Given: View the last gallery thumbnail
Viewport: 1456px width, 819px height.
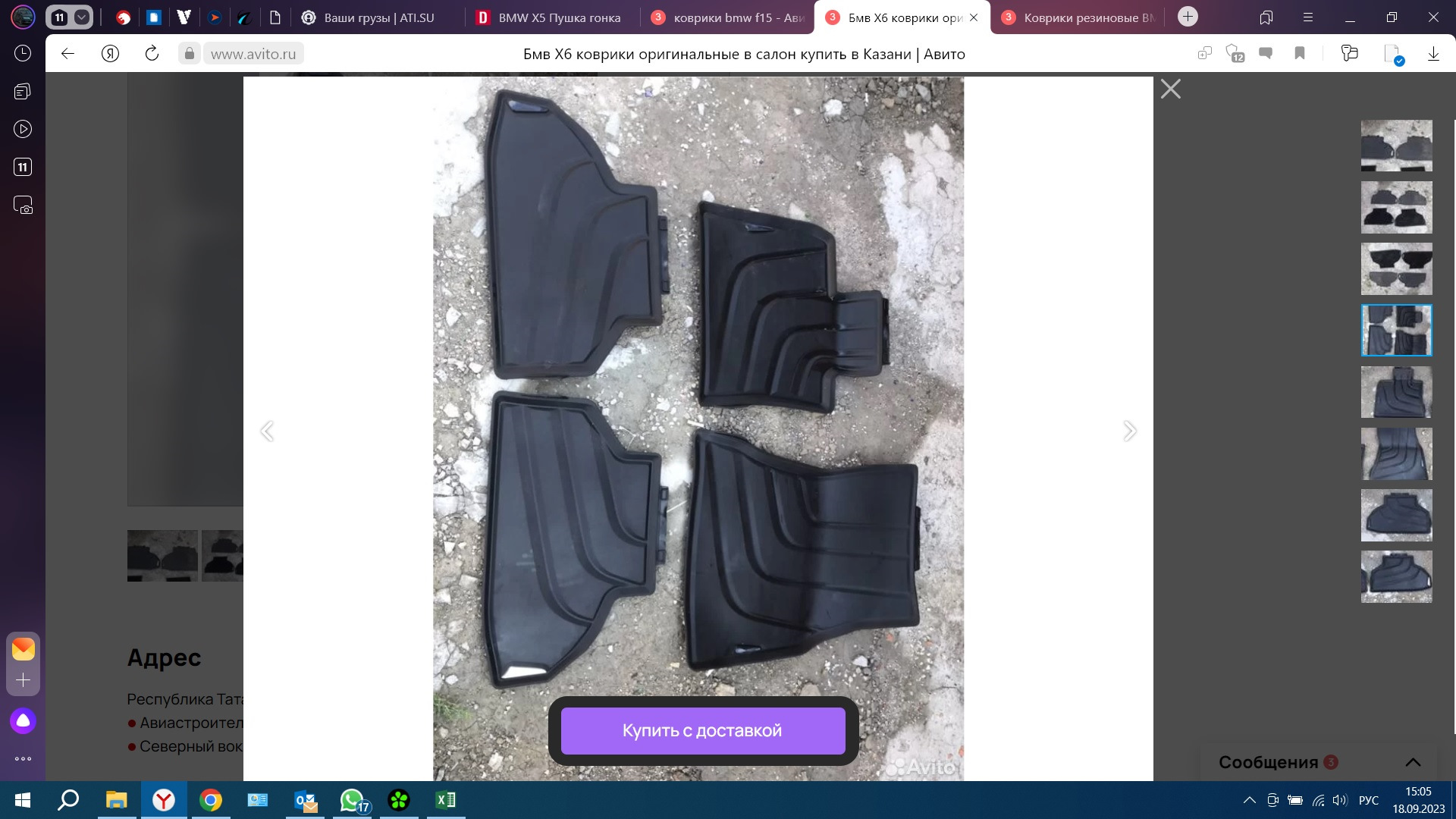Looking at the screenshot, I should [1396, 576].
